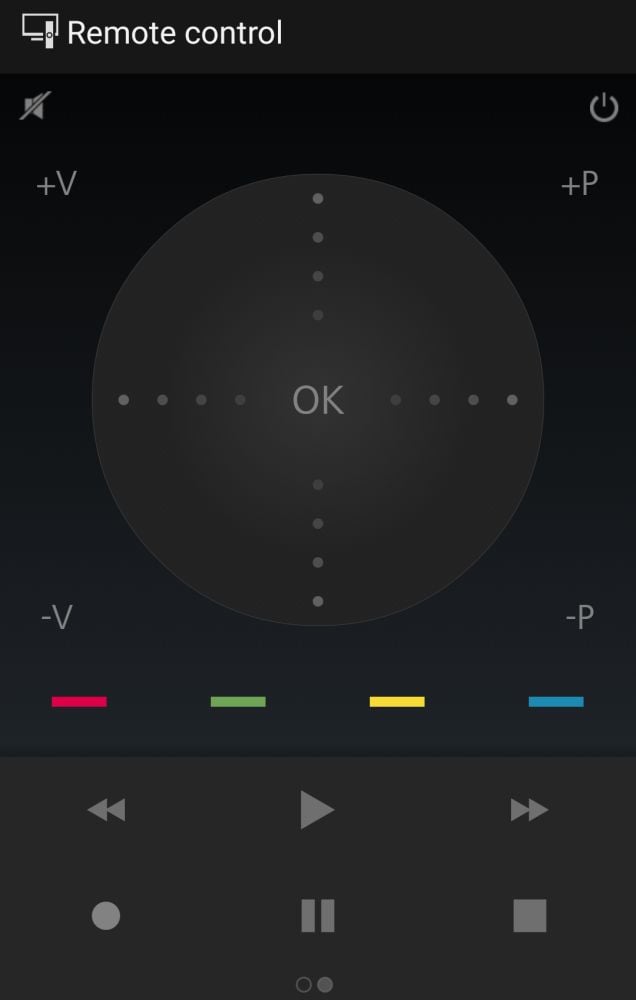Confirm selection with OK
636x1000 pixels.
[x=318, y=401]
